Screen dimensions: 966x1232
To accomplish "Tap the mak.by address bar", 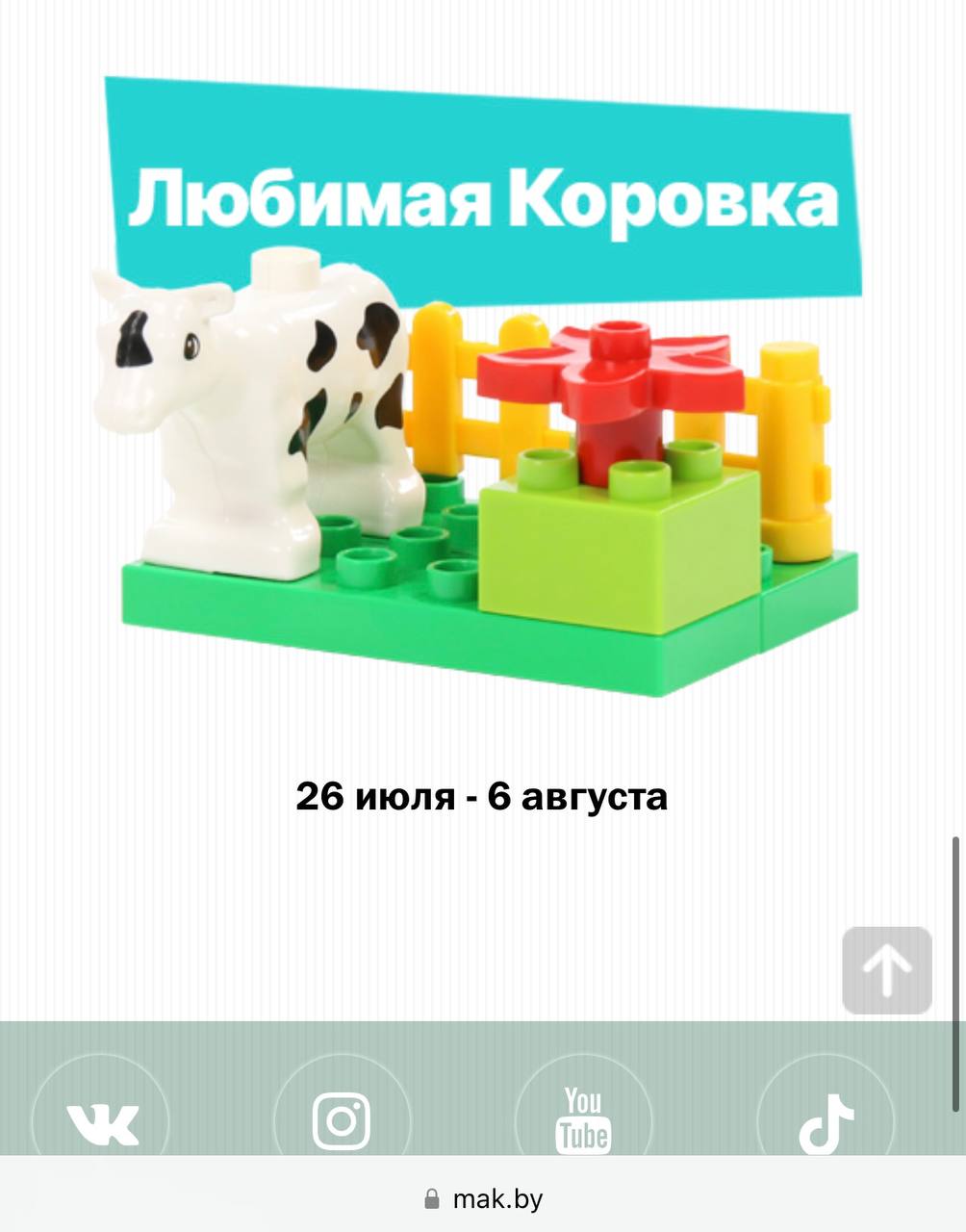I will [483, 1199].
